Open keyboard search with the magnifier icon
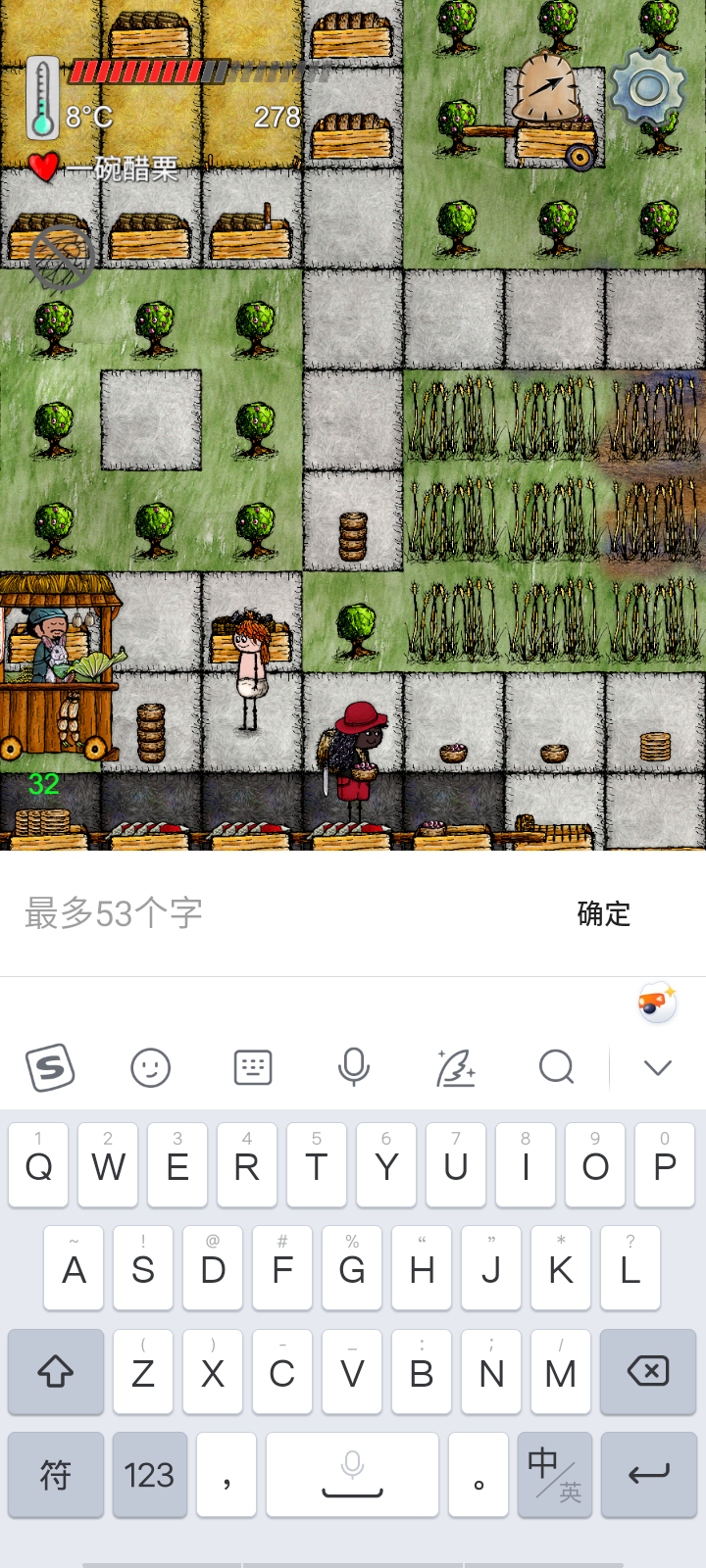This screenshot has height=1568, width=706. [x=555, y=1067]
